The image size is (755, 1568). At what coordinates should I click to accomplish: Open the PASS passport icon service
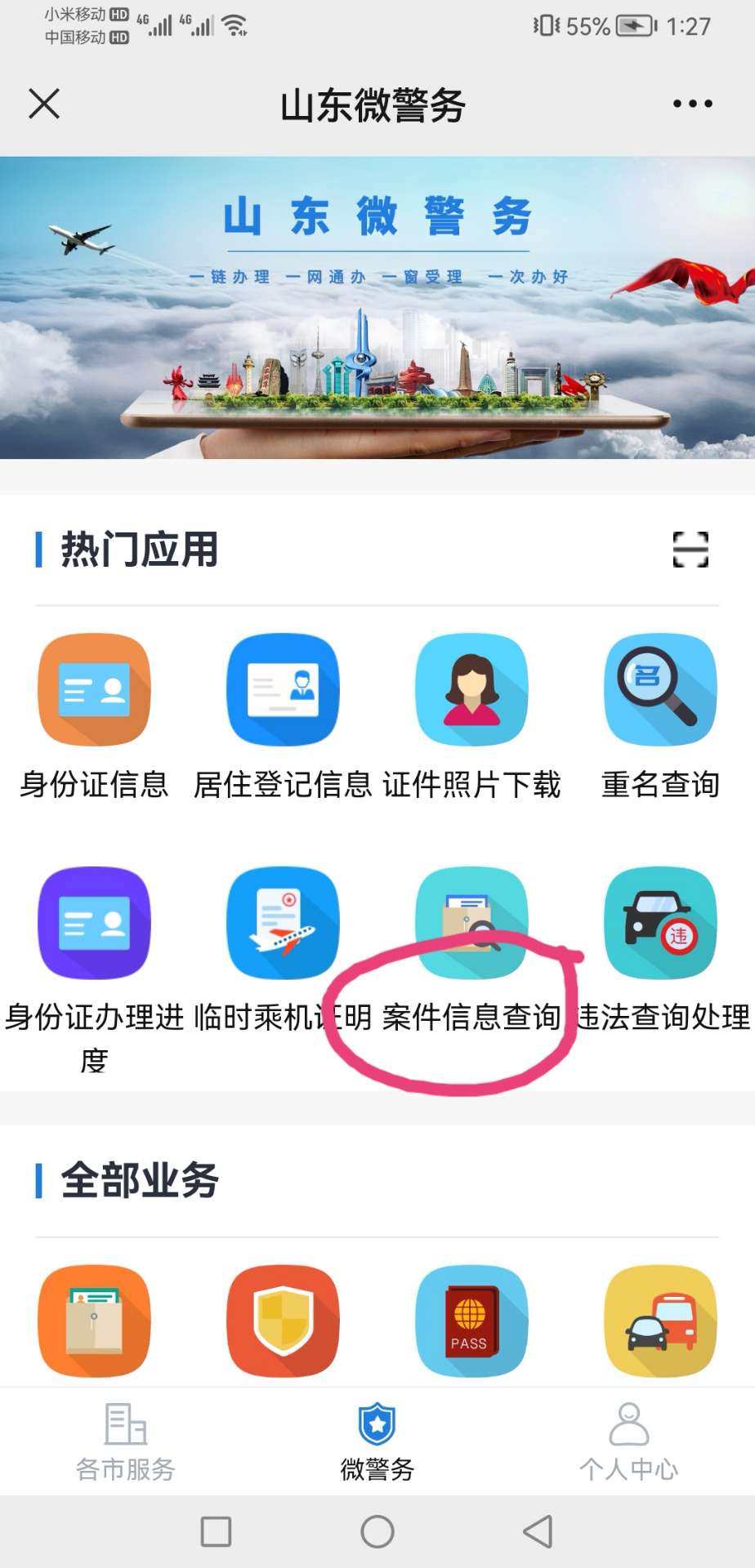[471, 1321]
